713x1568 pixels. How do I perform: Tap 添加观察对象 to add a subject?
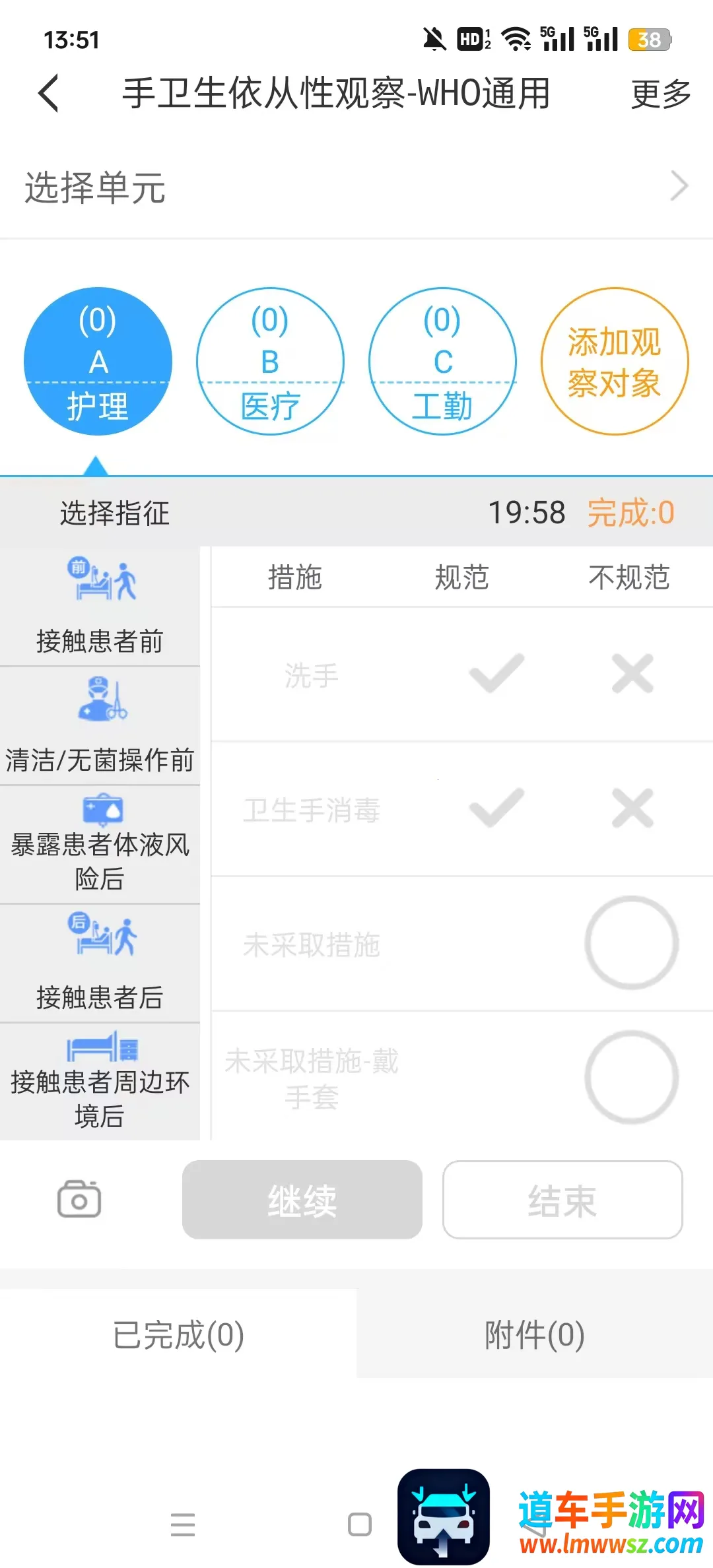pos(615,361)
